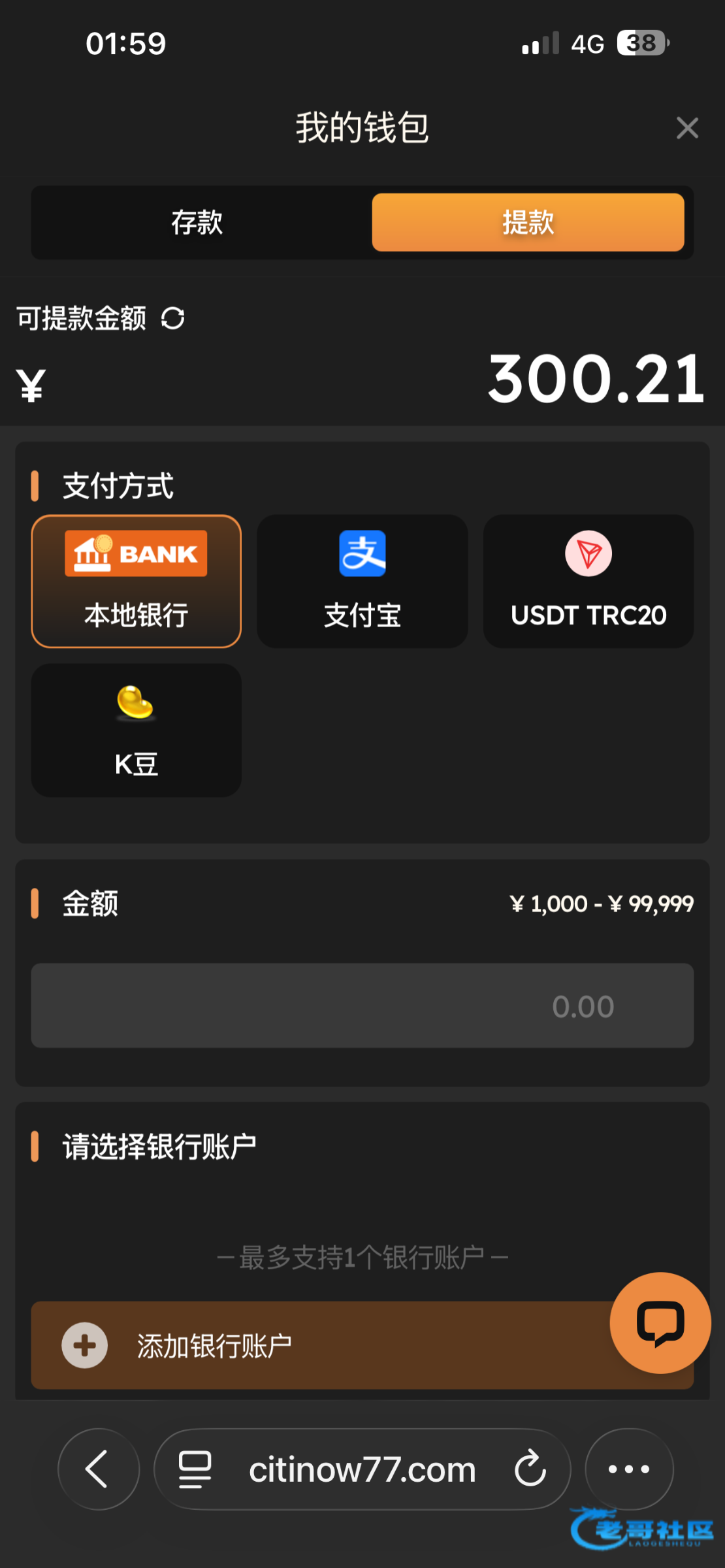Choose 本地银行 as payment method
725x1568 pixels.
[x=137, y=581]
